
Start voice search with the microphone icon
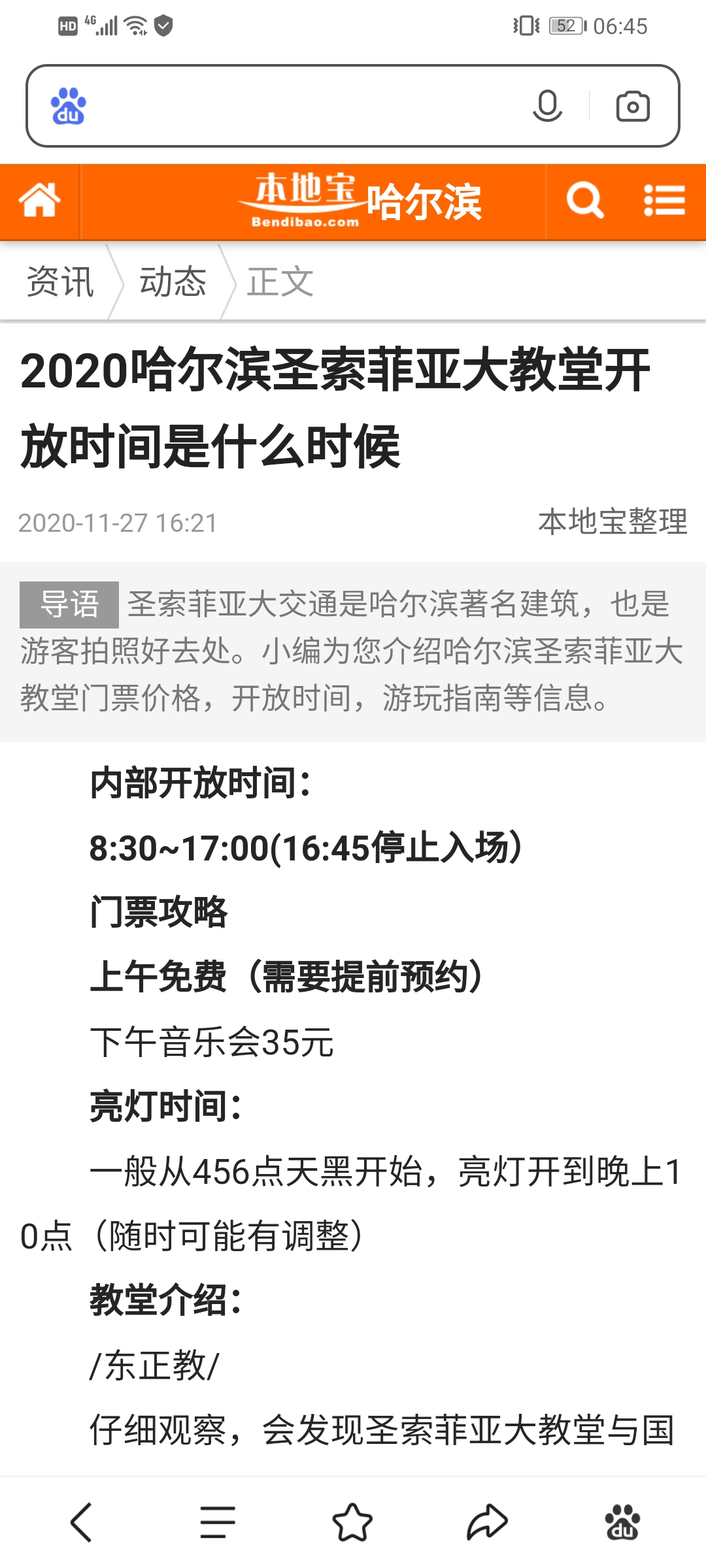click(547, 106)
